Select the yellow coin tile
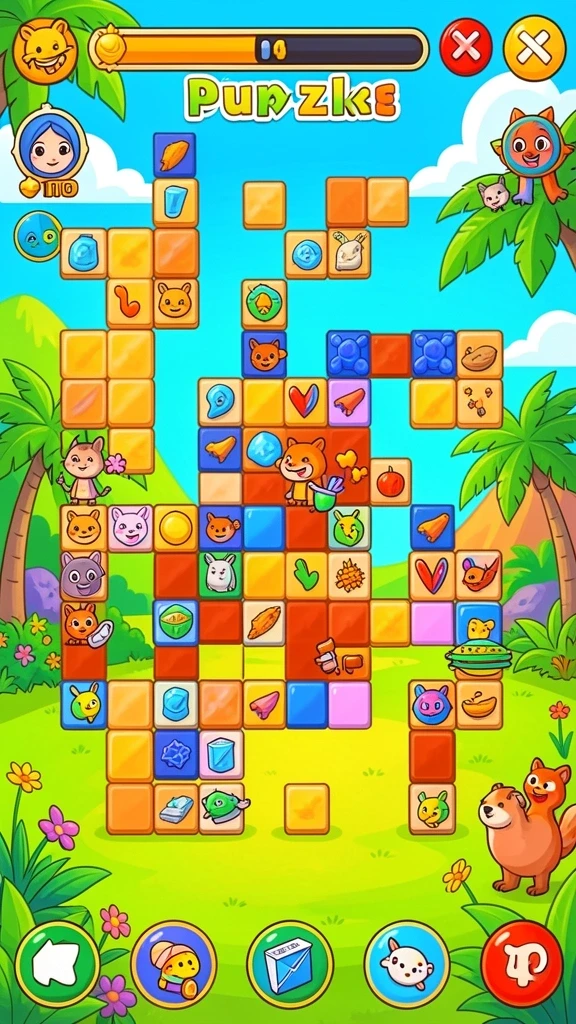 tap(176, 528)
